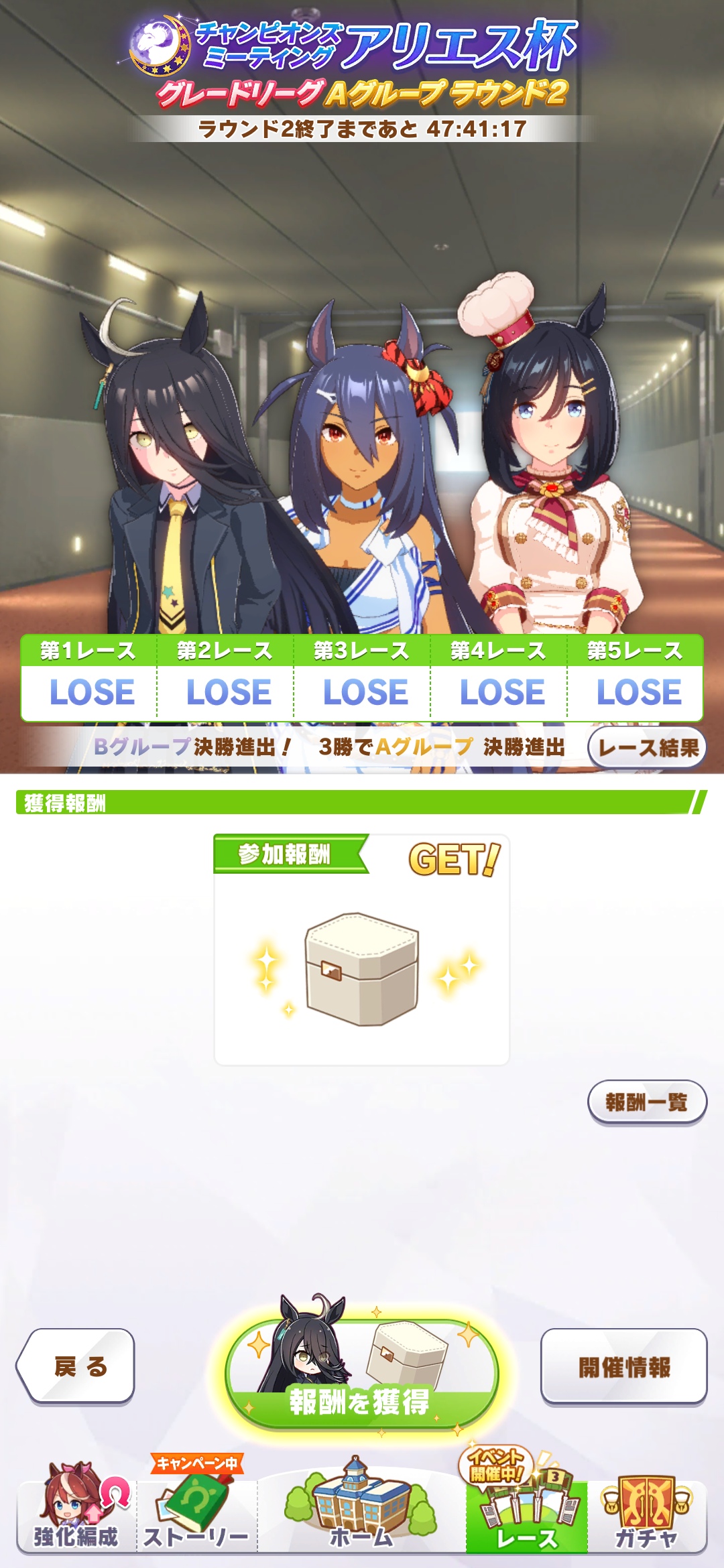
Task: Claim rewards with 報酬を獲得 button
Action: point(362,1375)
